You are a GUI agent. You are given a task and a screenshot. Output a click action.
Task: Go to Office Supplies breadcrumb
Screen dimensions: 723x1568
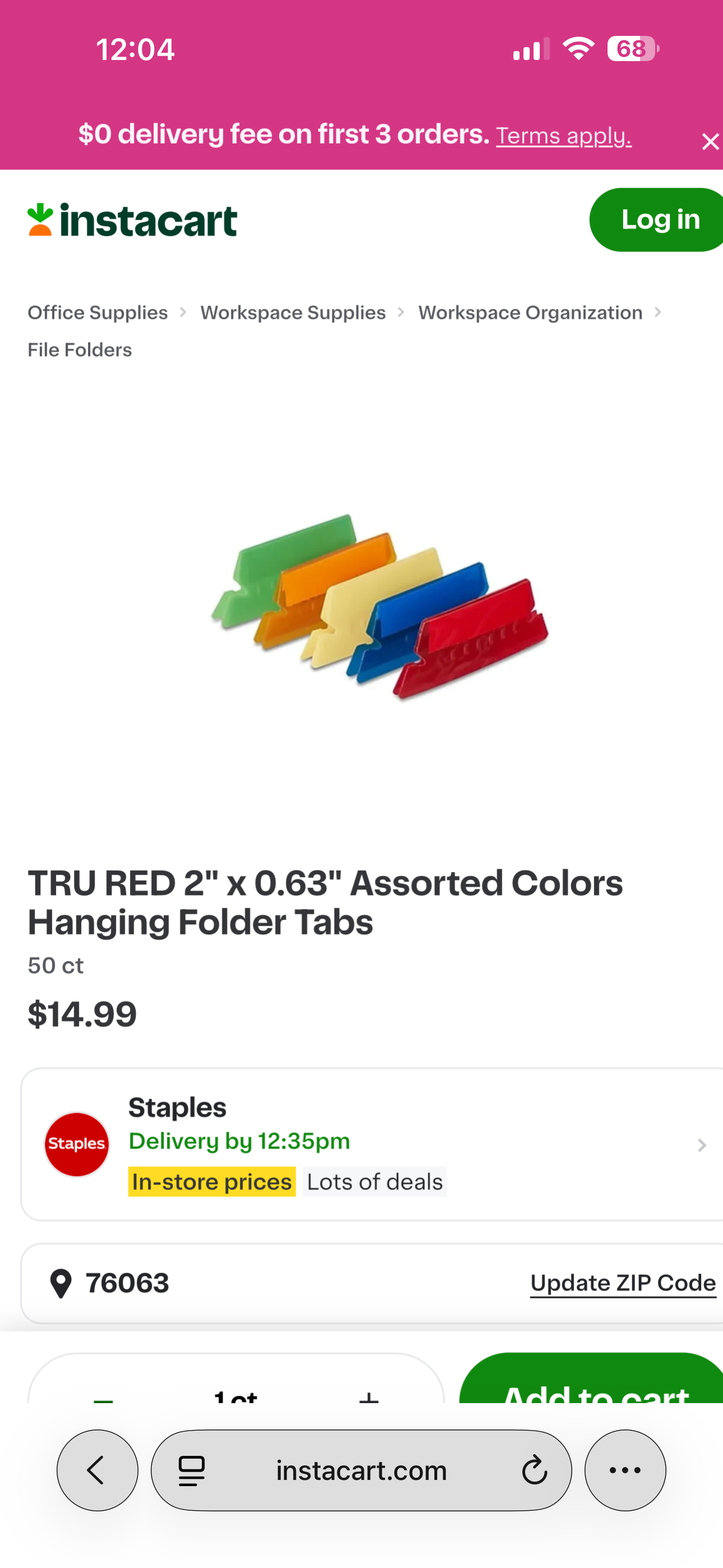[x=98, y=313]
